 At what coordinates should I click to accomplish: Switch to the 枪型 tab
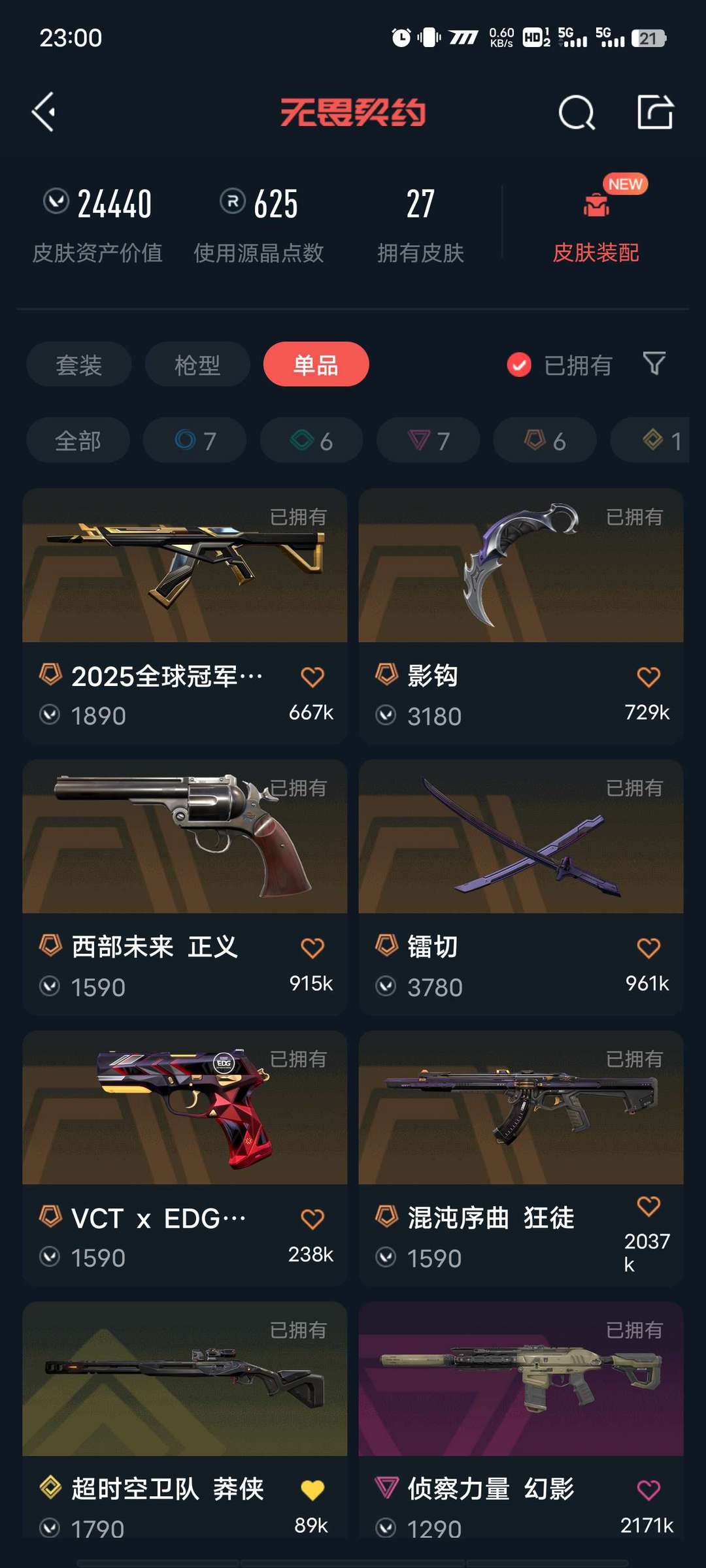[x=197, y=365]
